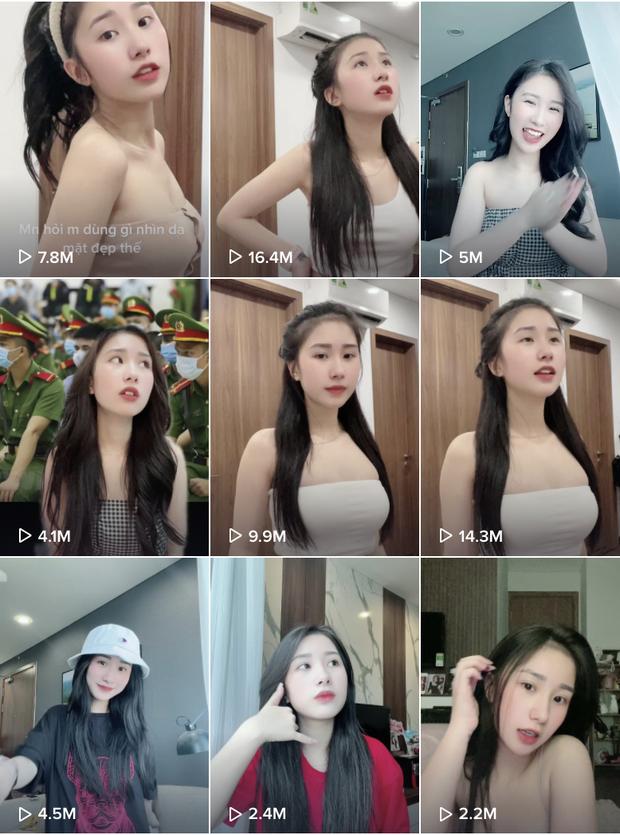The width and height of the screenshot is (620, 835).
Task: Open the video with 7.8M views
Action: click(103, 138)
